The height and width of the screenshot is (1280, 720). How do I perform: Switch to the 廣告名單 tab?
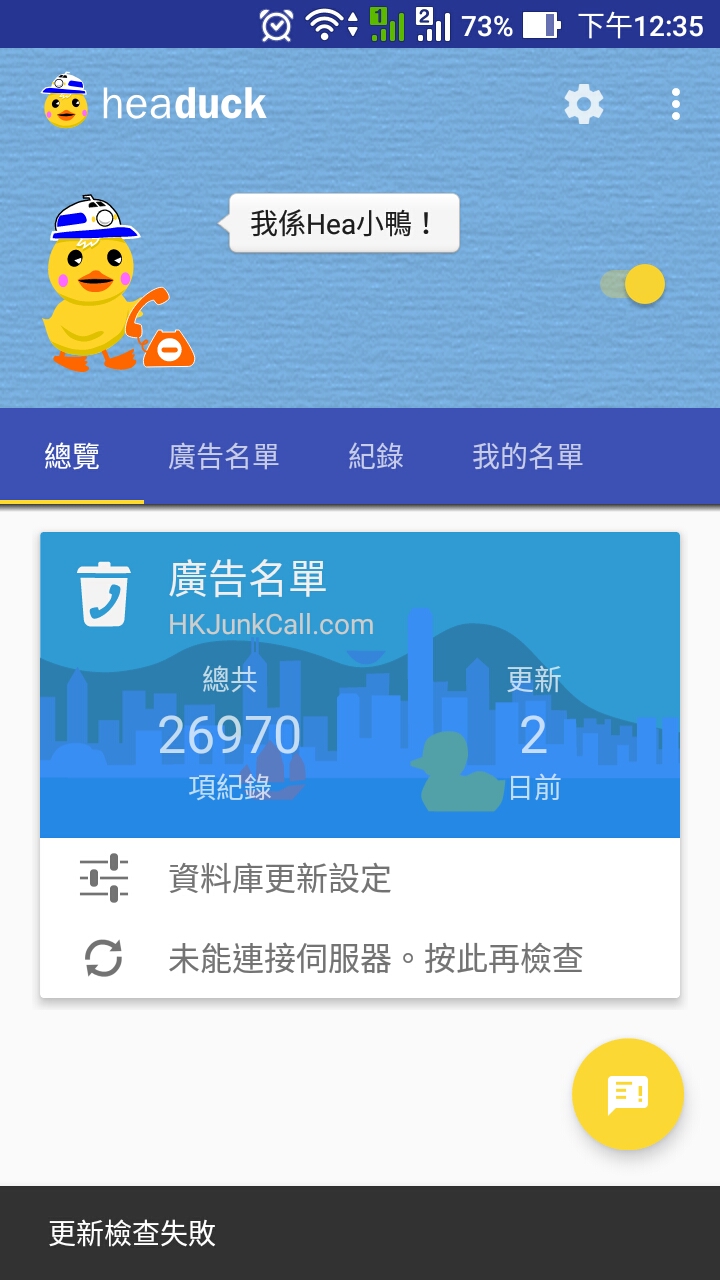pyautogui.click(x=223, y=457)
